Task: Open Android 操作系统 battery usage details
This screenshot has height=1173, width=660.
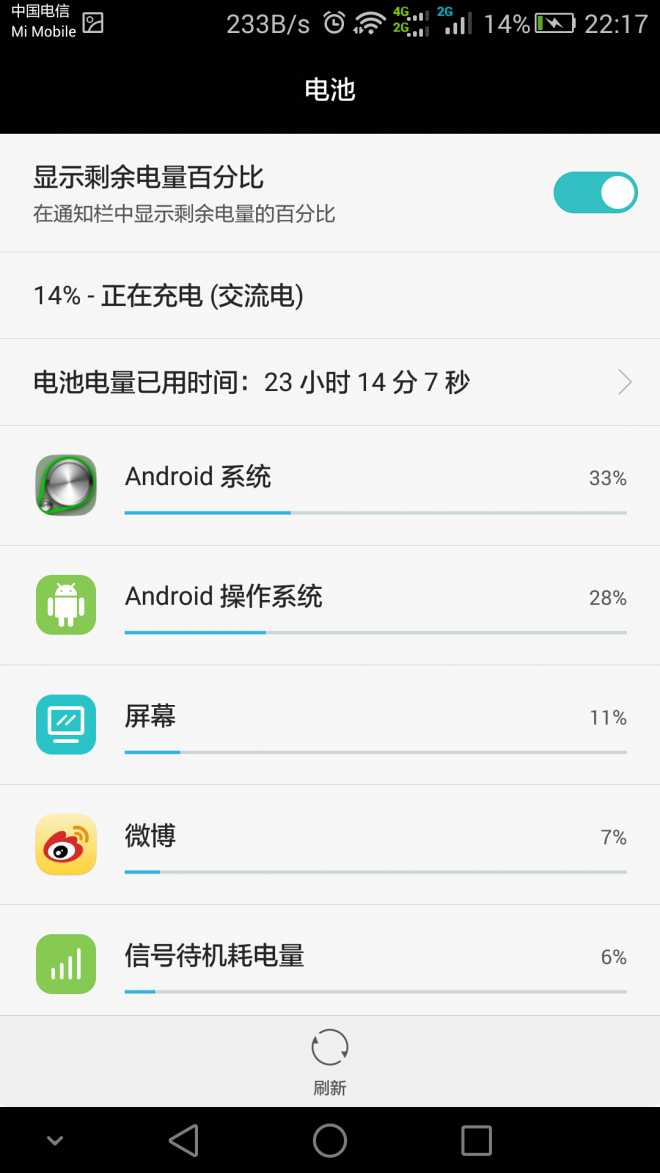Action: click(x=330, y=605)
